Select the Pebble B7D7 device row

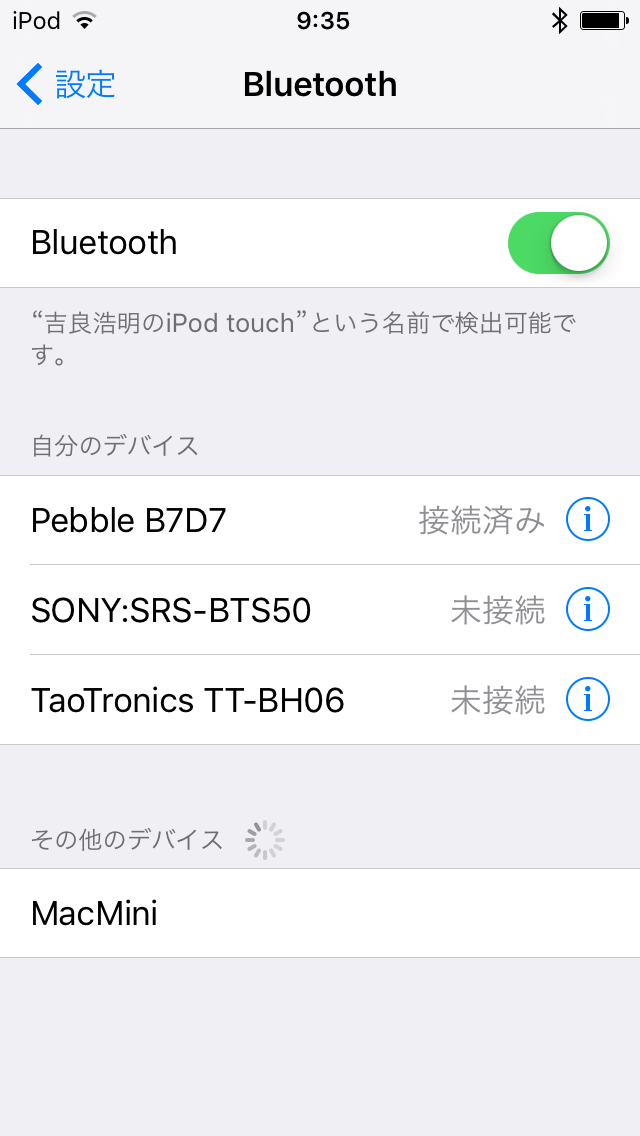click(x=320, y=520)
